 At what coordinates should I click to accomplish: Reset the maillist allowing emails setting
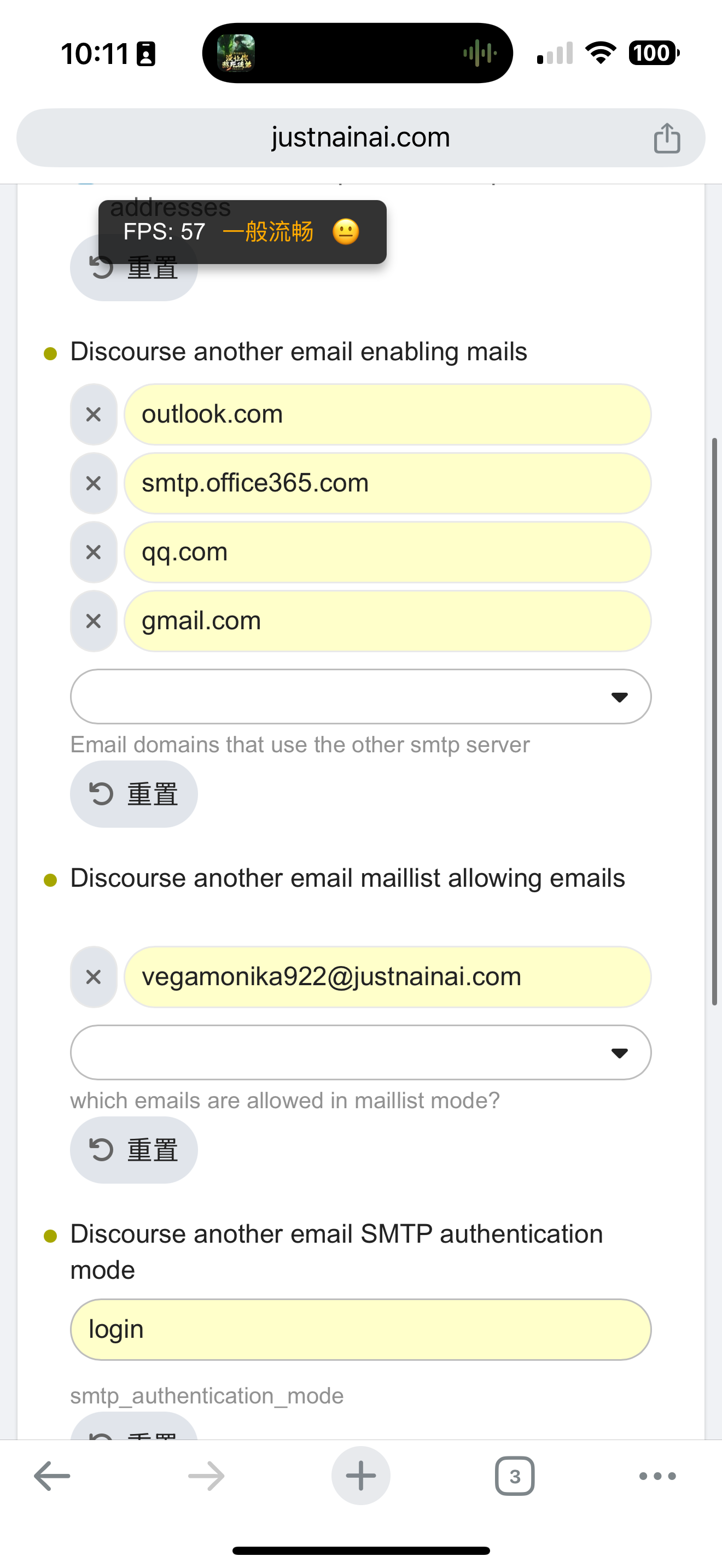pos(134,1150)
